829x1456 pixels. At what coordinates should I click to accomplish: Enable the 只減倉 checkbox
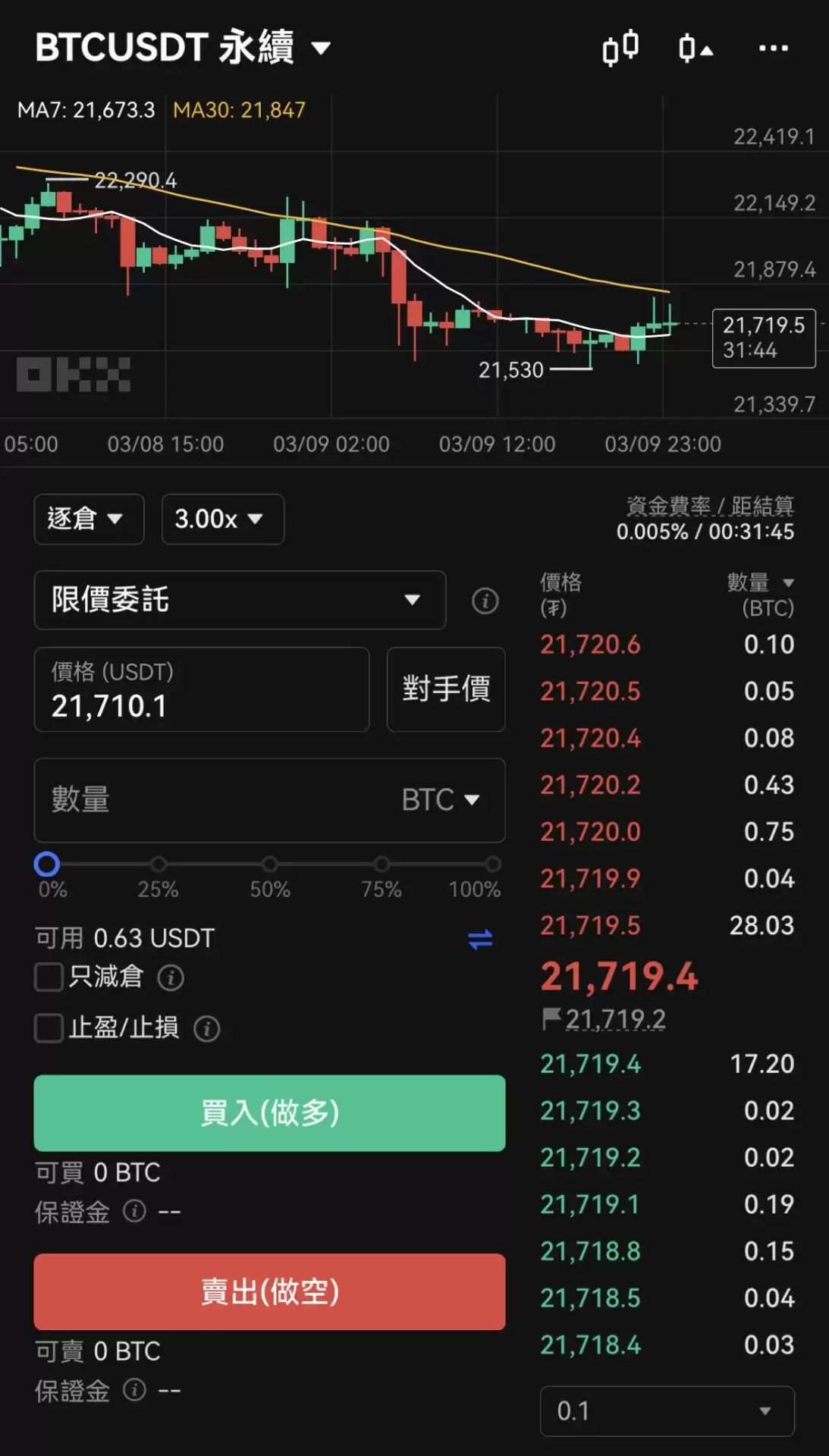[x=49, y=977]
